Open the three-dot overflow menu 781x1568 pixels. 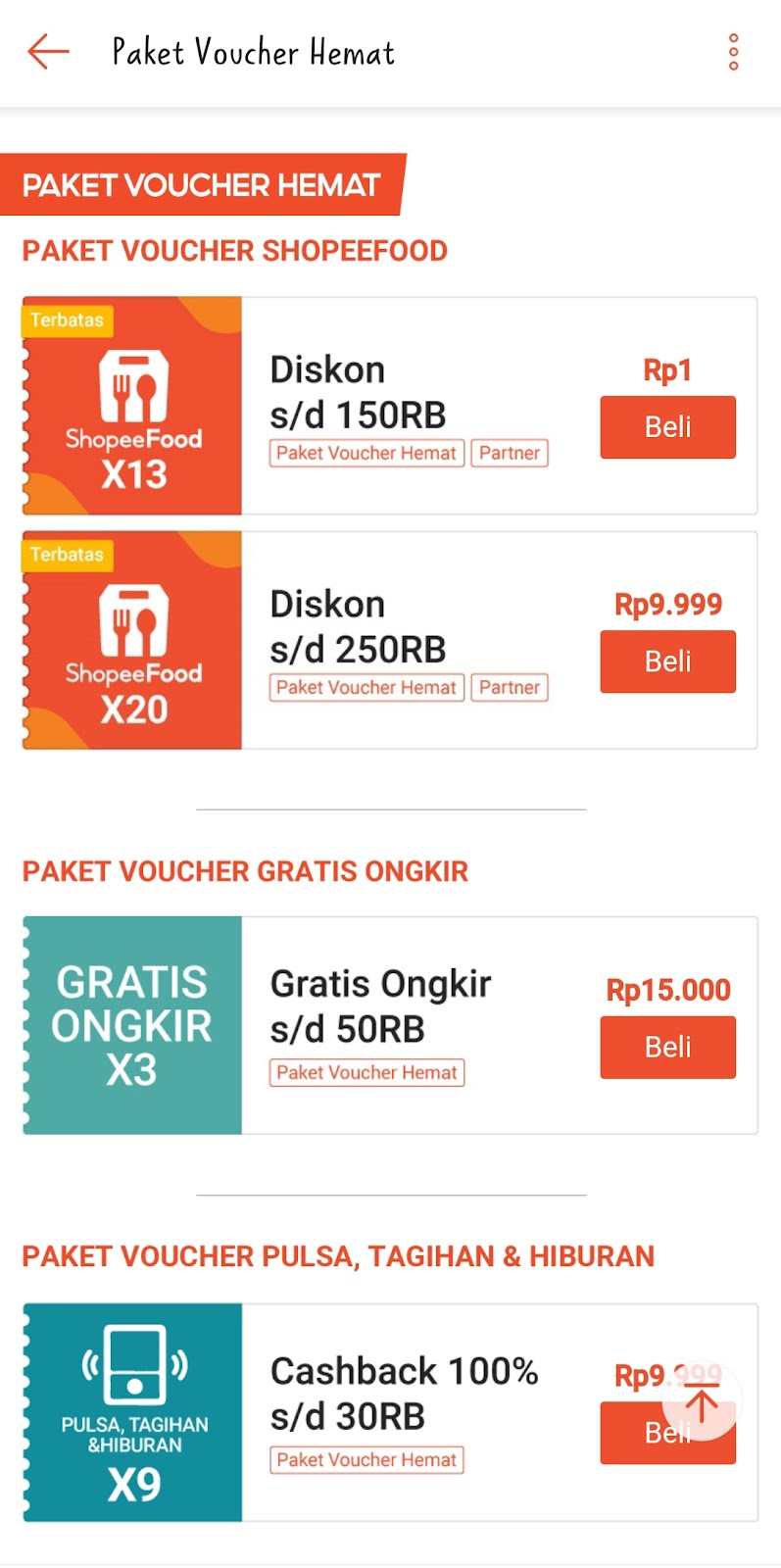point(733,52)
